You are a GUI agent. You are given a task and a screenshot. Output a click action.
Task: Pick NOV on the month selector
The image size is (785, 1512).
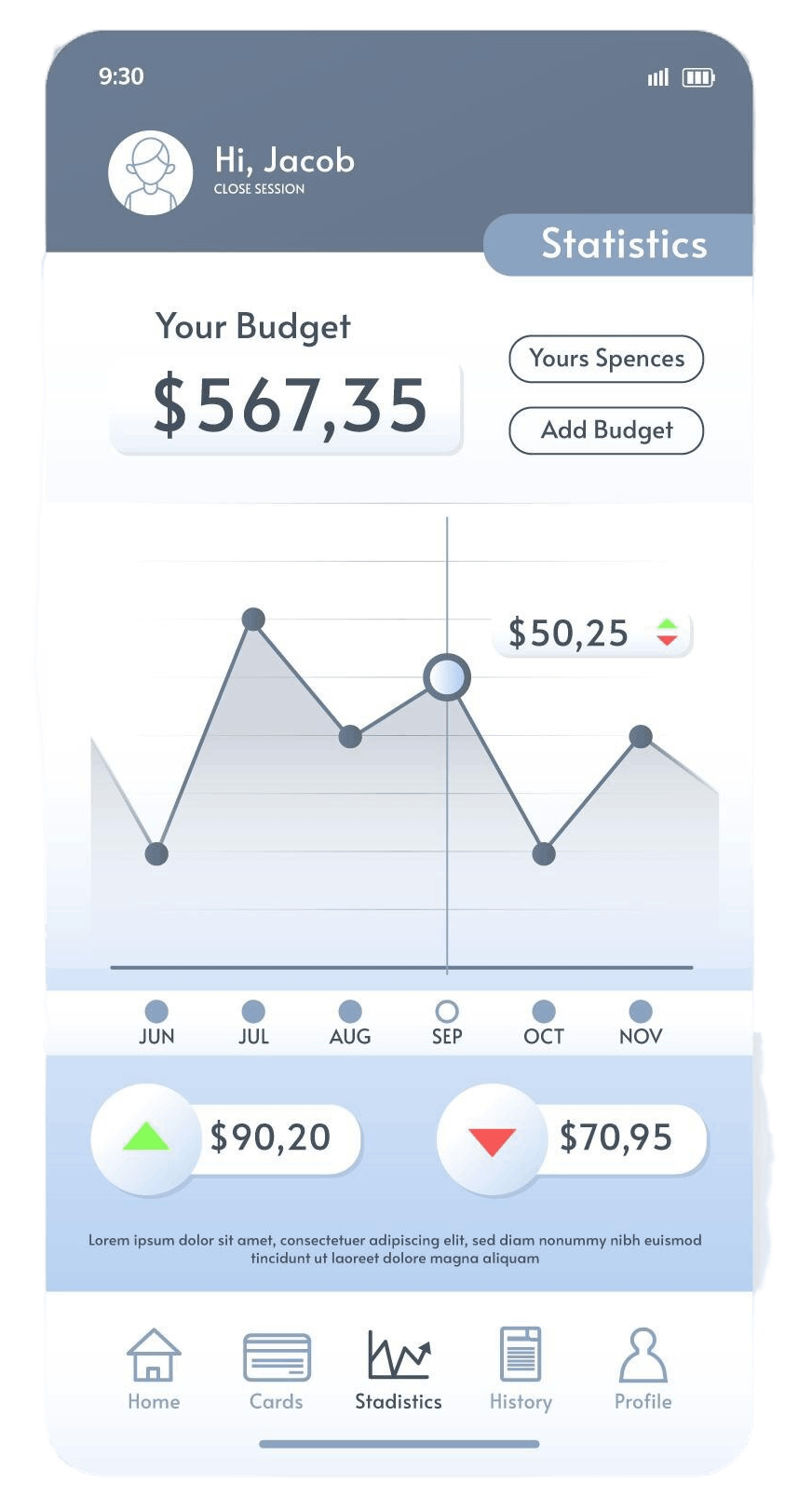(641, 1021)
